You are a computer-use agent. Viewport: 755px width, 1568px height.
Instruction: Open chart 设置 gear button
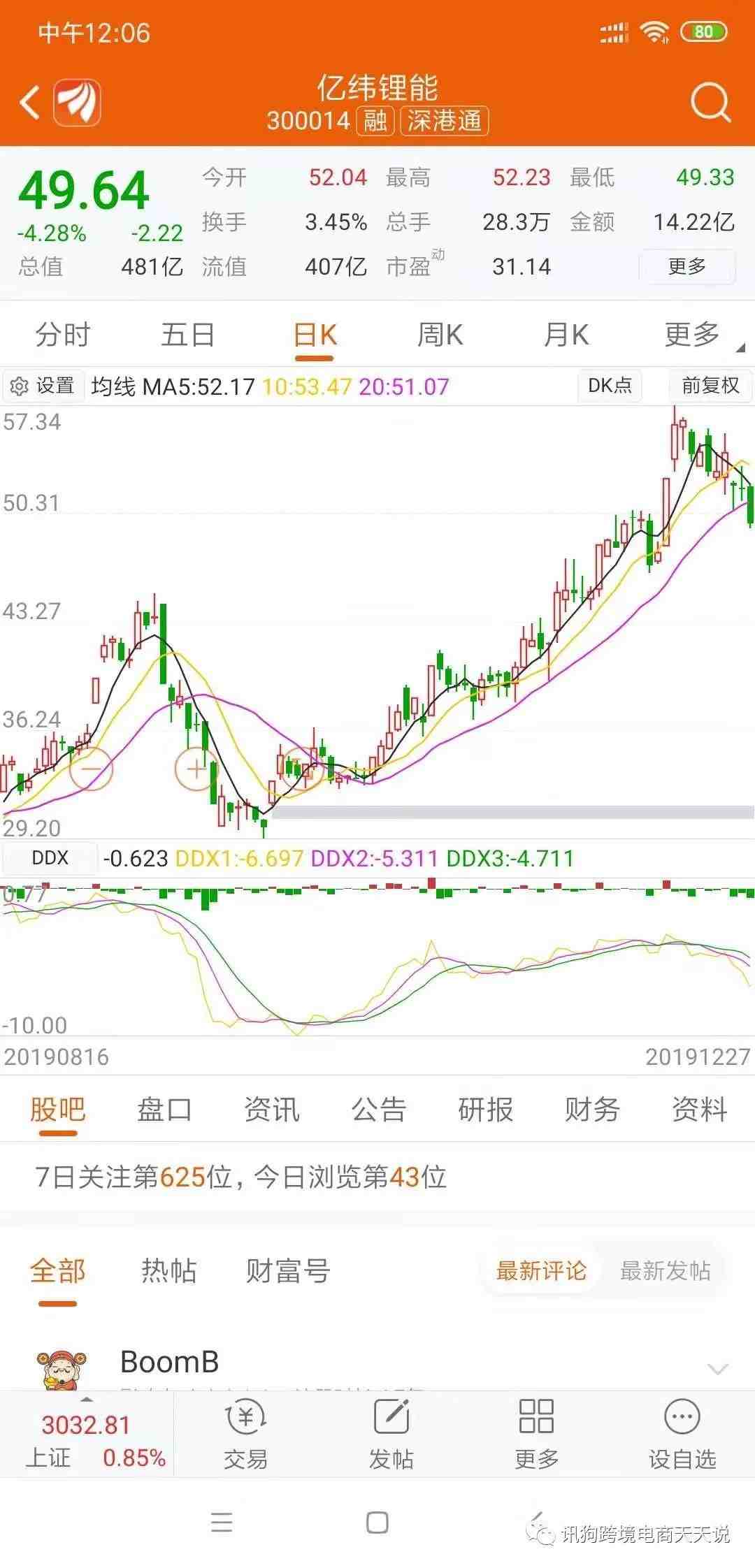point(43,386)
